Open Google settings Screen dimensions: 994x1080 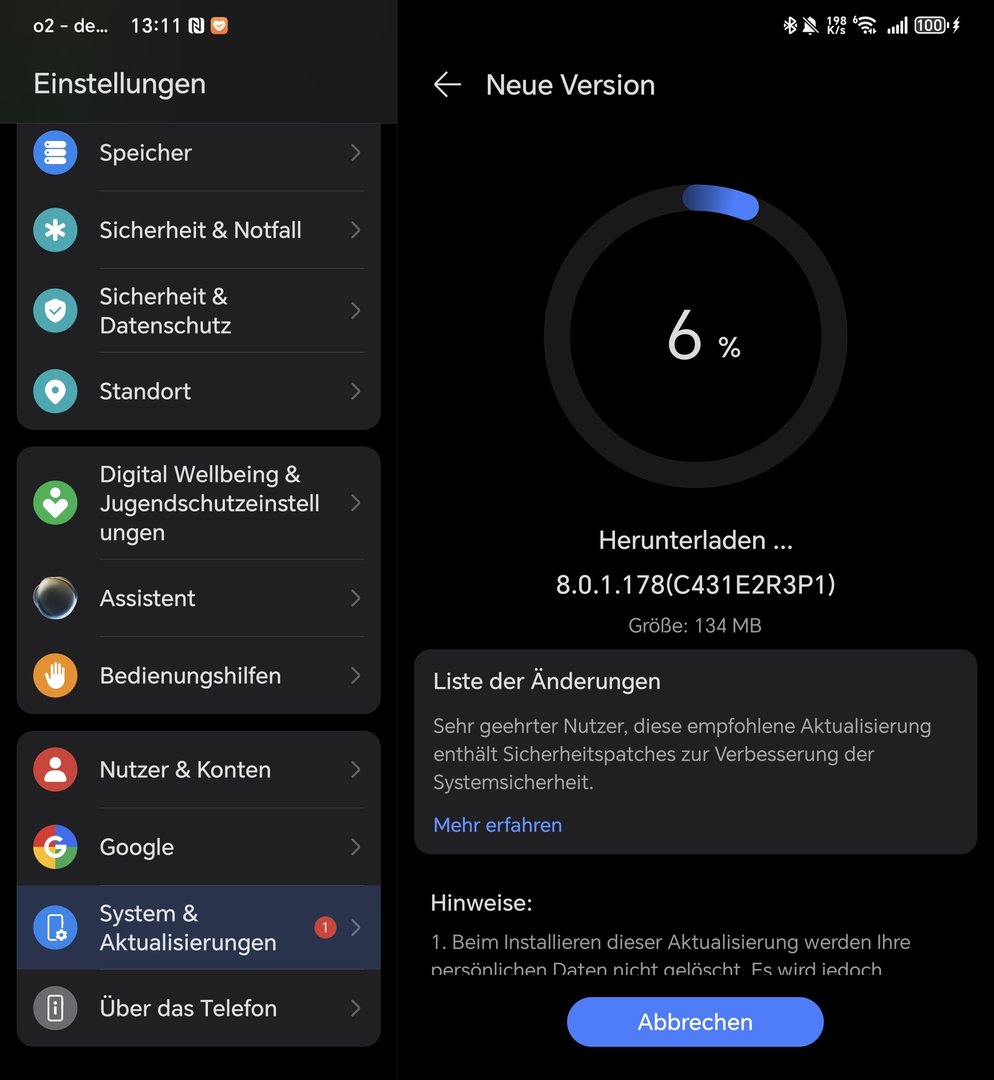198,847
